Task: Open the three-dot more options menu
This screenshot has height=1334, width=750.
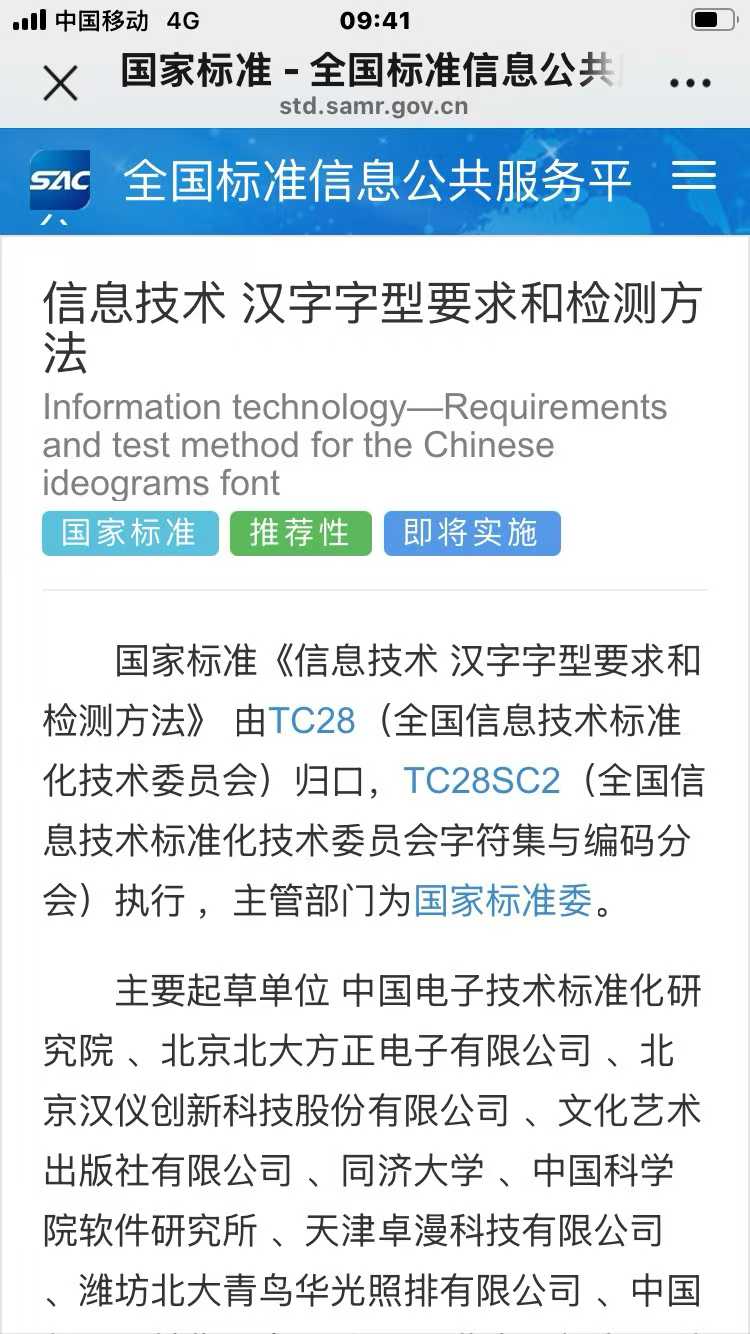Action: (x=690, y=84)
